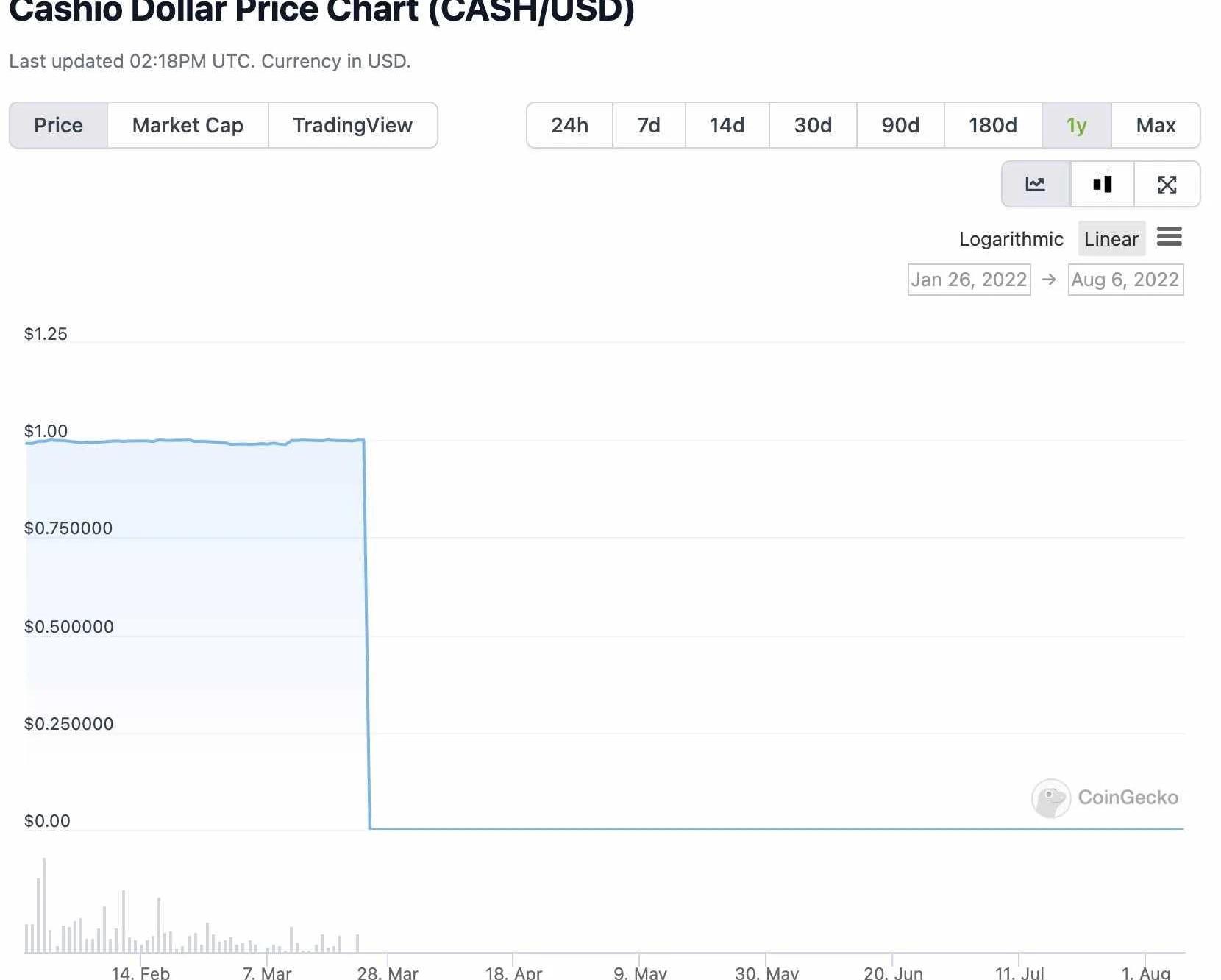
Task: Open the TradingView chart tab
Action: [352, 125]
